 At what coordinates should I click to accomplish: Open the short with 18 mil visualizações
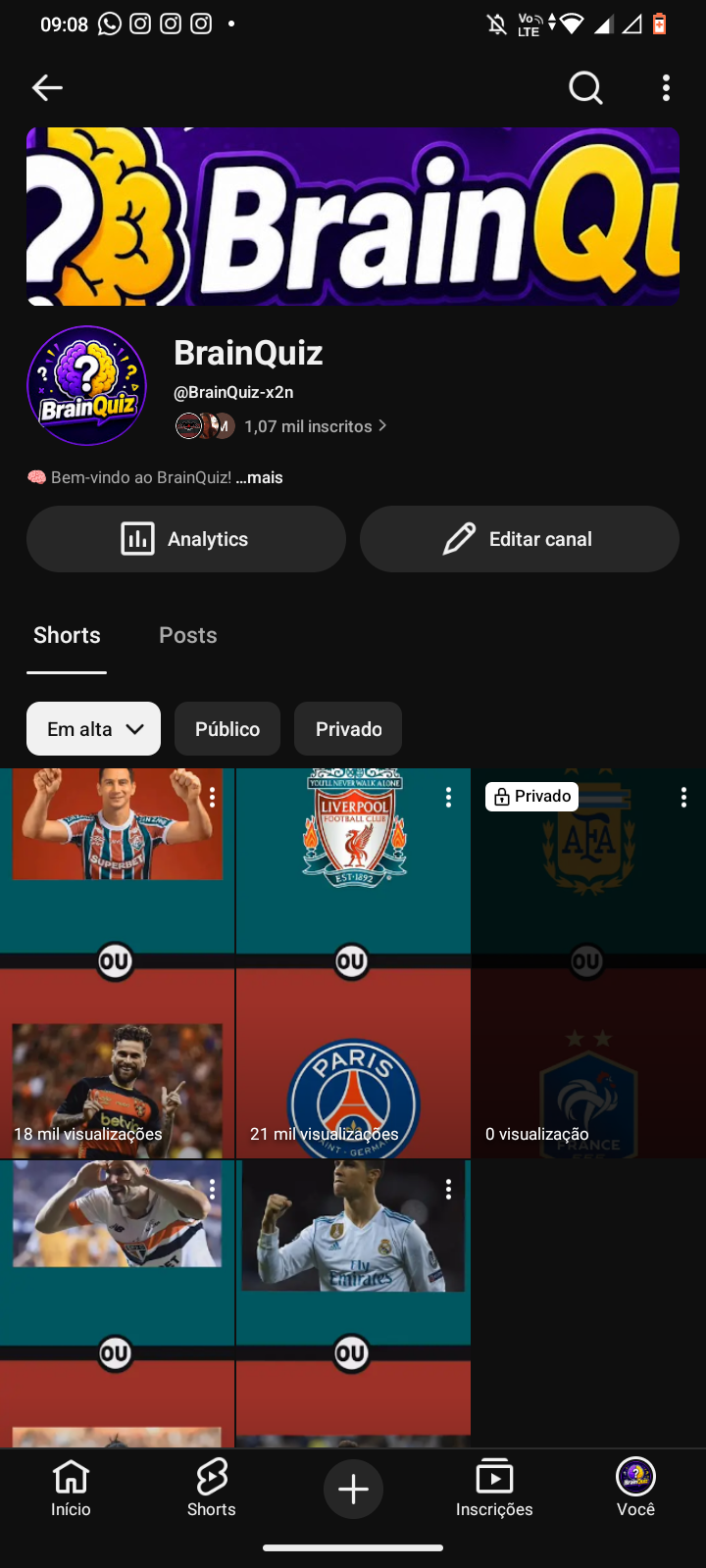117,963
